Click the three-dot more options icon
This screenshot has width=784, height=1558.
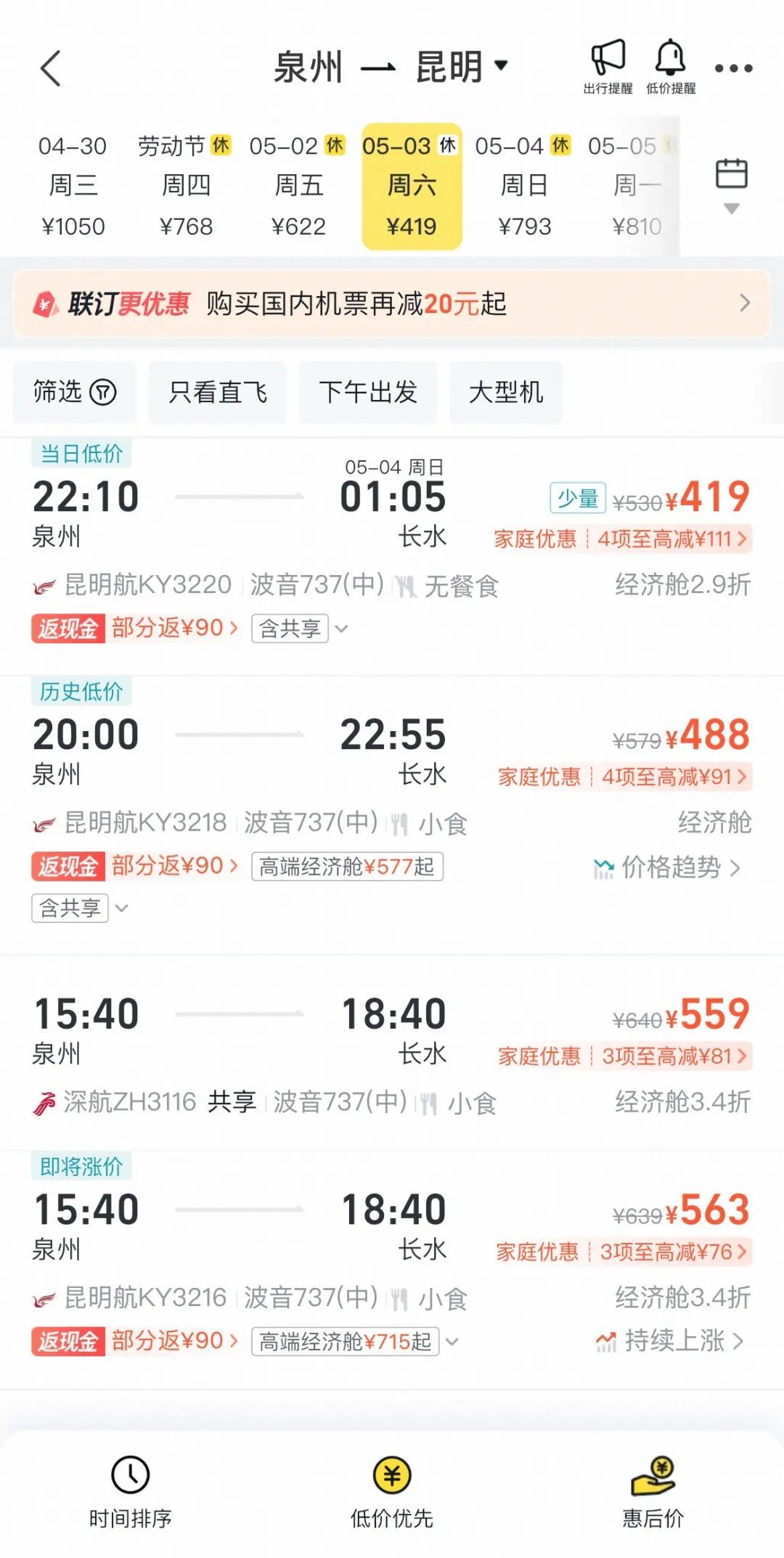click(x=735, y=68)
